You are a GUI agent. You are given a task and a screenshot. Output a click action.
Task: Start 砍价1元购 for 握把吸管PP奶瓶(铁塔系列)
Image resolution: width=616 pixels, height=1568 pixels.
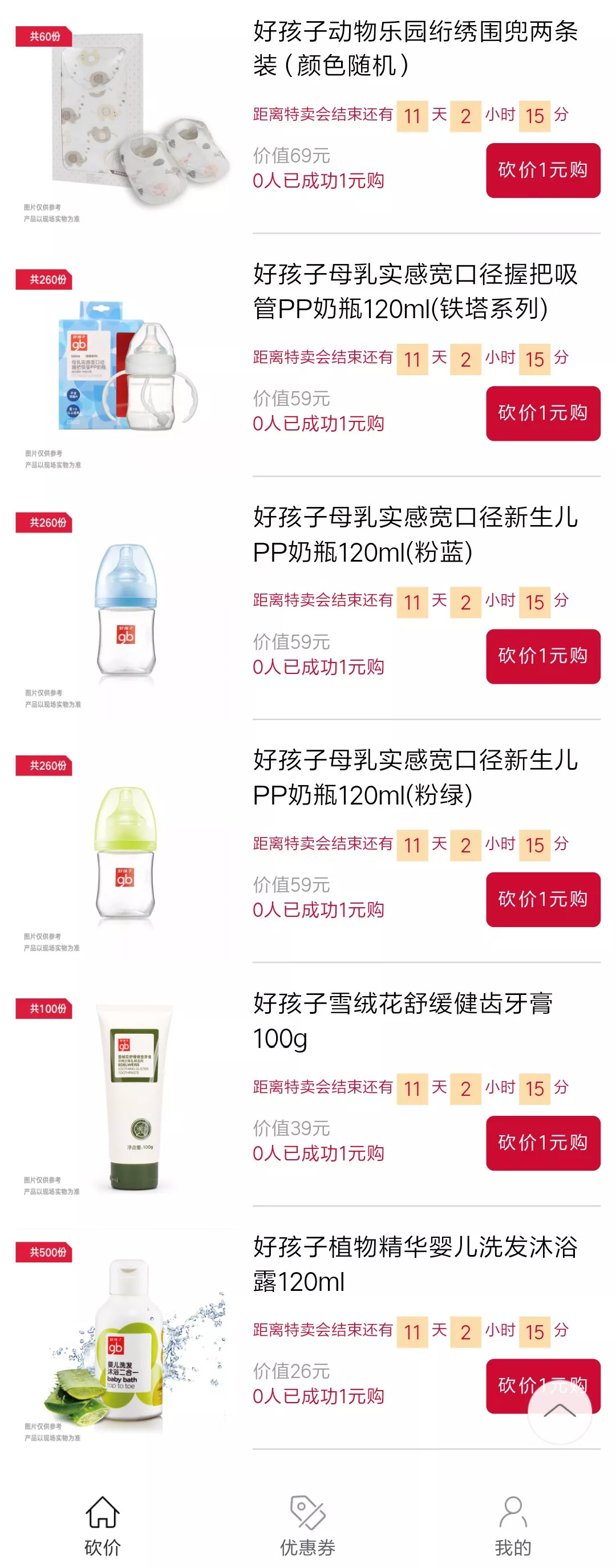(x=542, y=413)
